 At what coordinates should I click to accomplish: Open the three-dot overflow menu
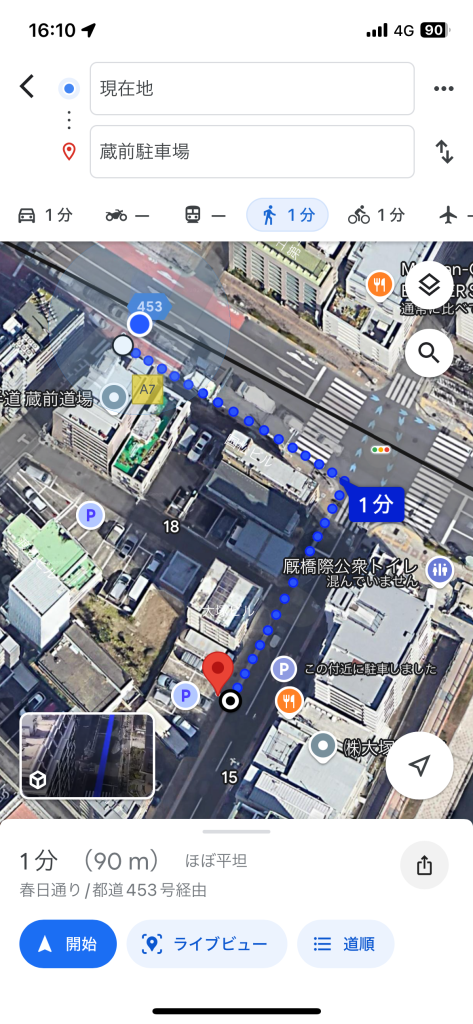(x=444, y=89)
